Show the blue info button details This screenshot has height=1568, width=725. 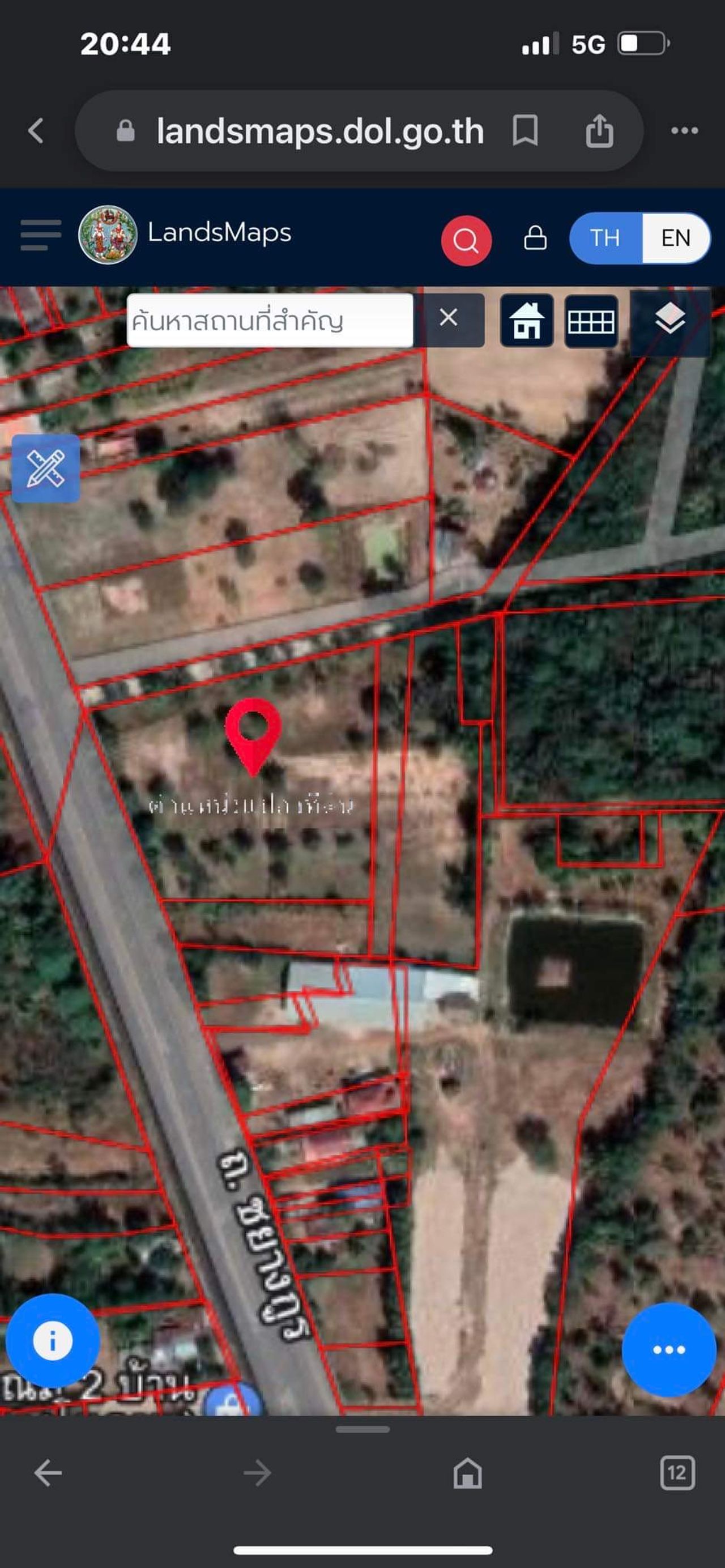click(x=52, y=1340)
